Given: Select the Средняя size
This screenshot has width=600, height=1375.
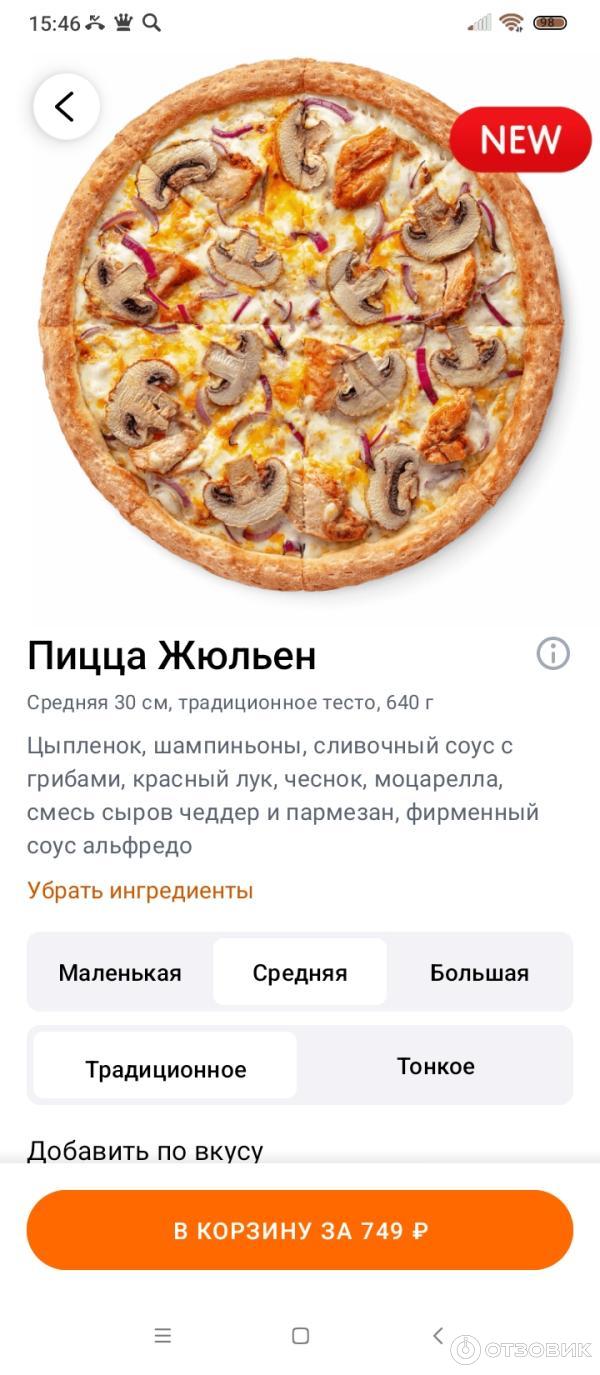Looking at the screenshot, I should 300,972.
